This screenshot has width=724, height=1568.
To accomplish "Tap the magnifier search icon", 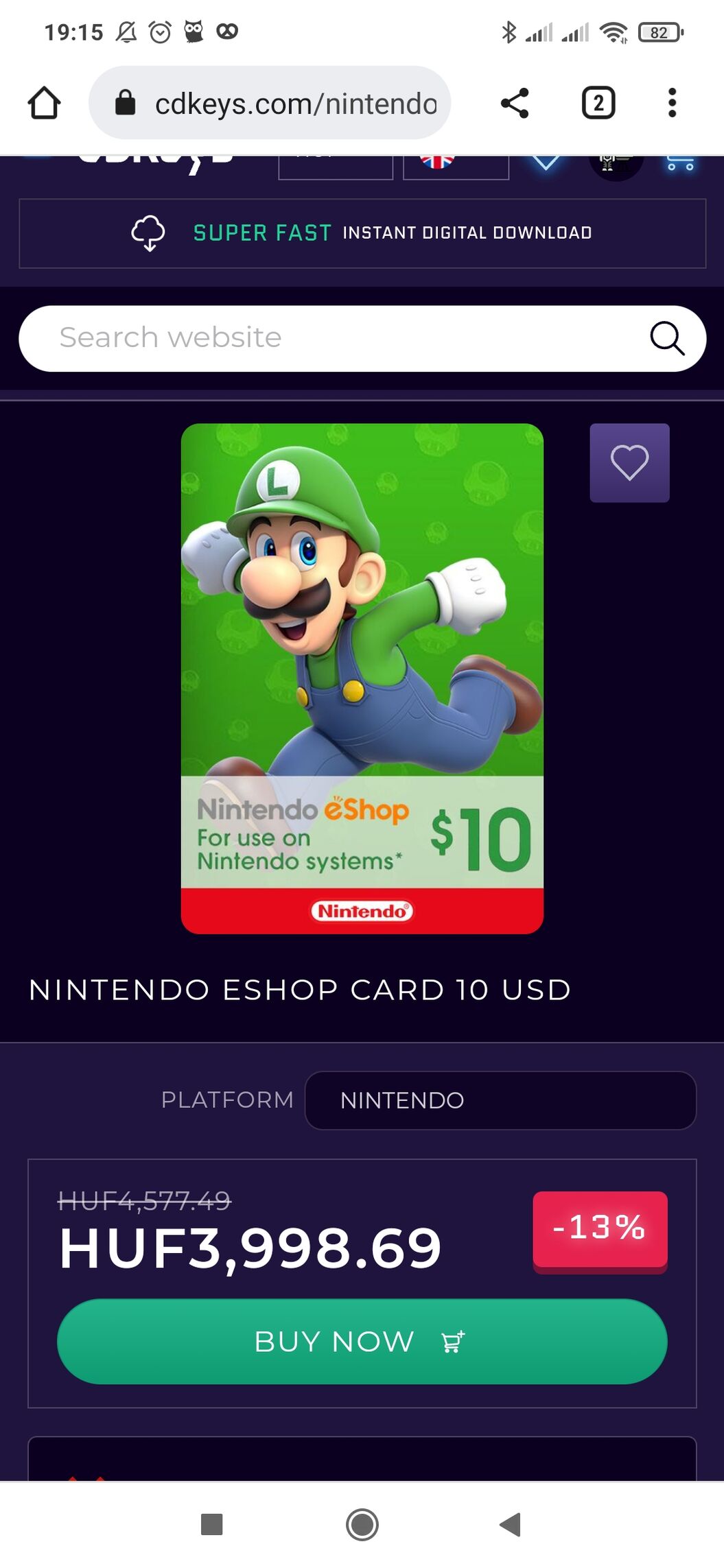I will (666, 338).
